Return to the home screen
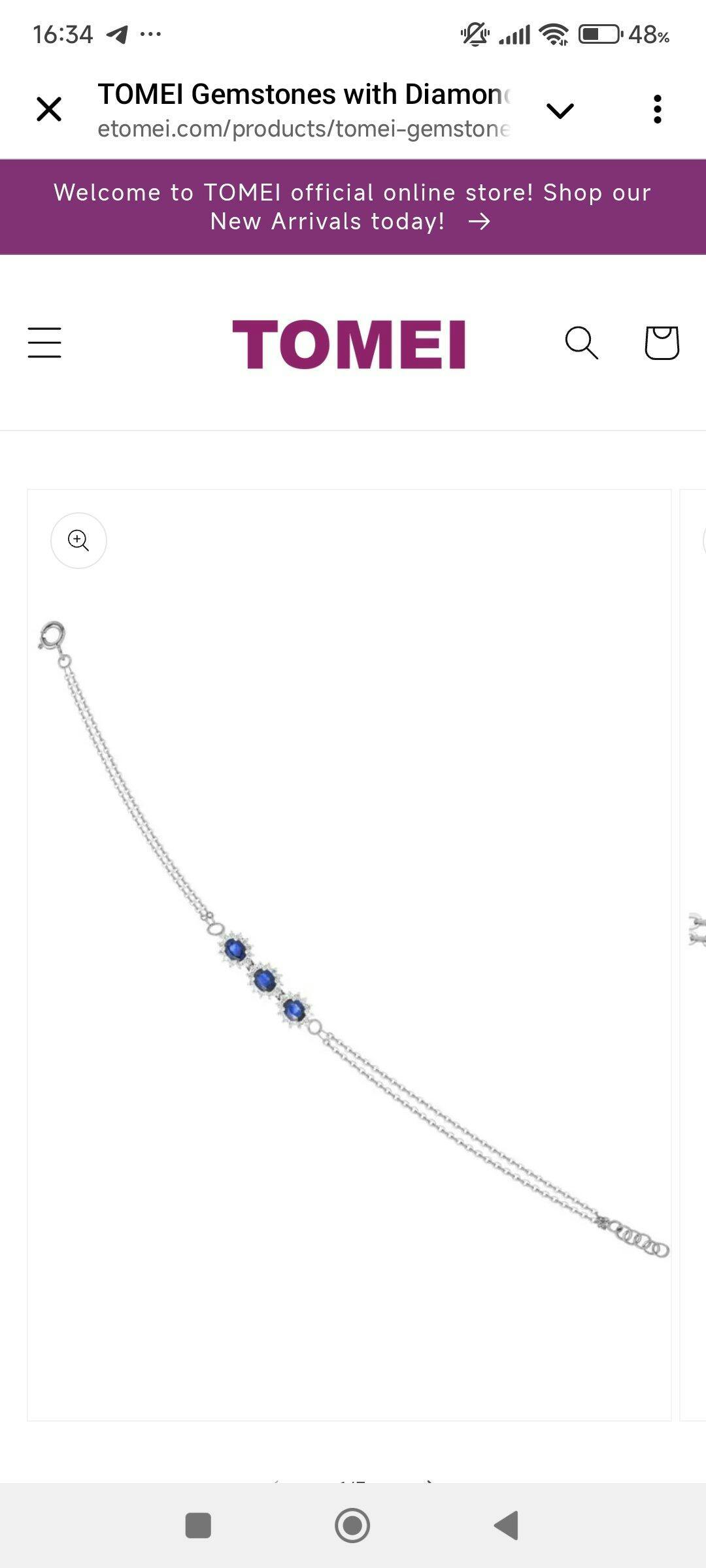This screenshot has width=706, height=1568. coord(352,1526)
